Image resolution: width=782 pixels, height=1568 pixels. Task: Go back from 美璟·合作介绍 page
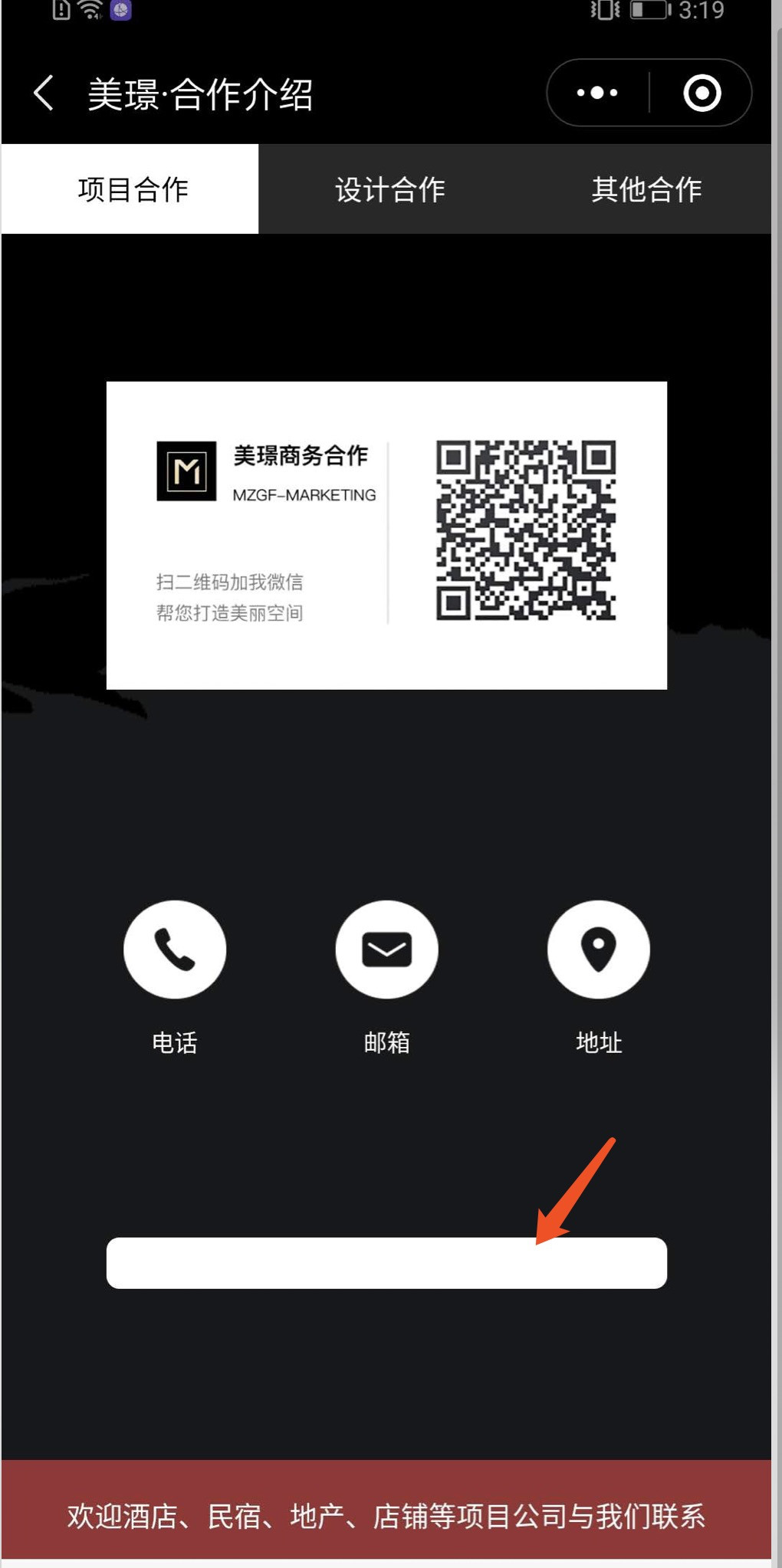pos(44,93)
